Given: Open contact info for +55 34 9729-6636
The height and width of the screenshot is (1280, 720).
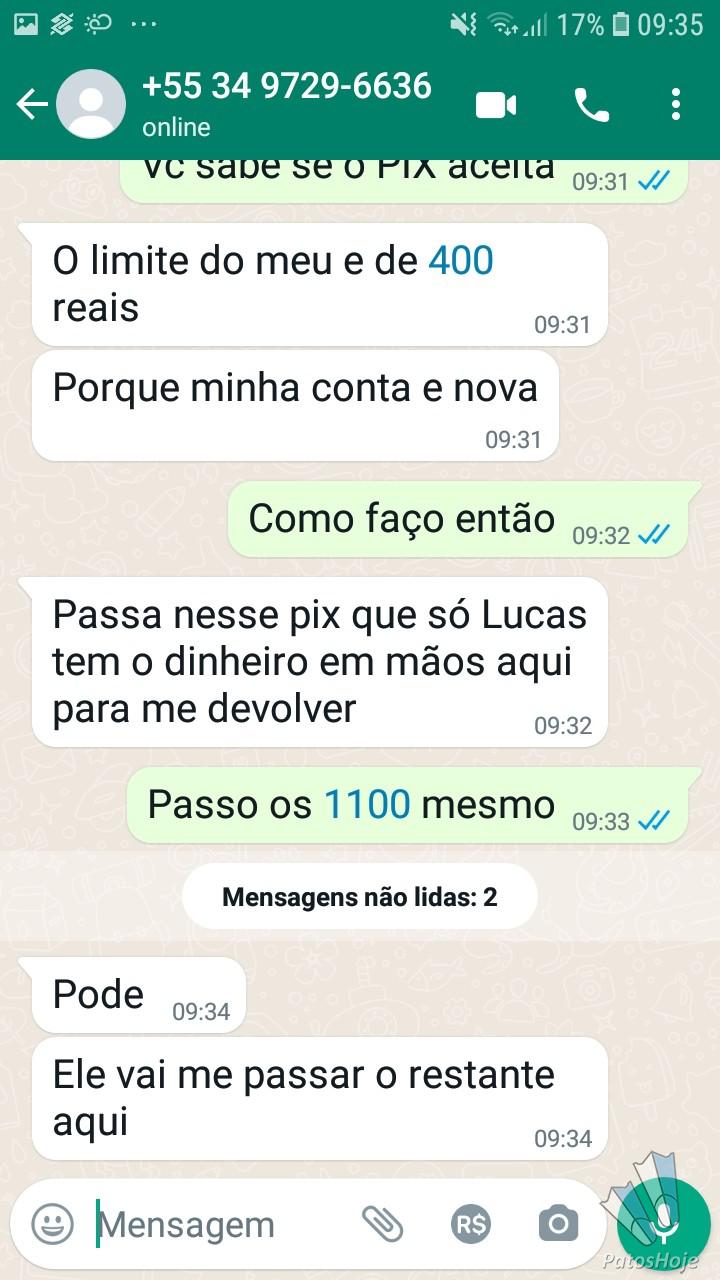Looking at the screenshot, I should [x=286, y=103].
